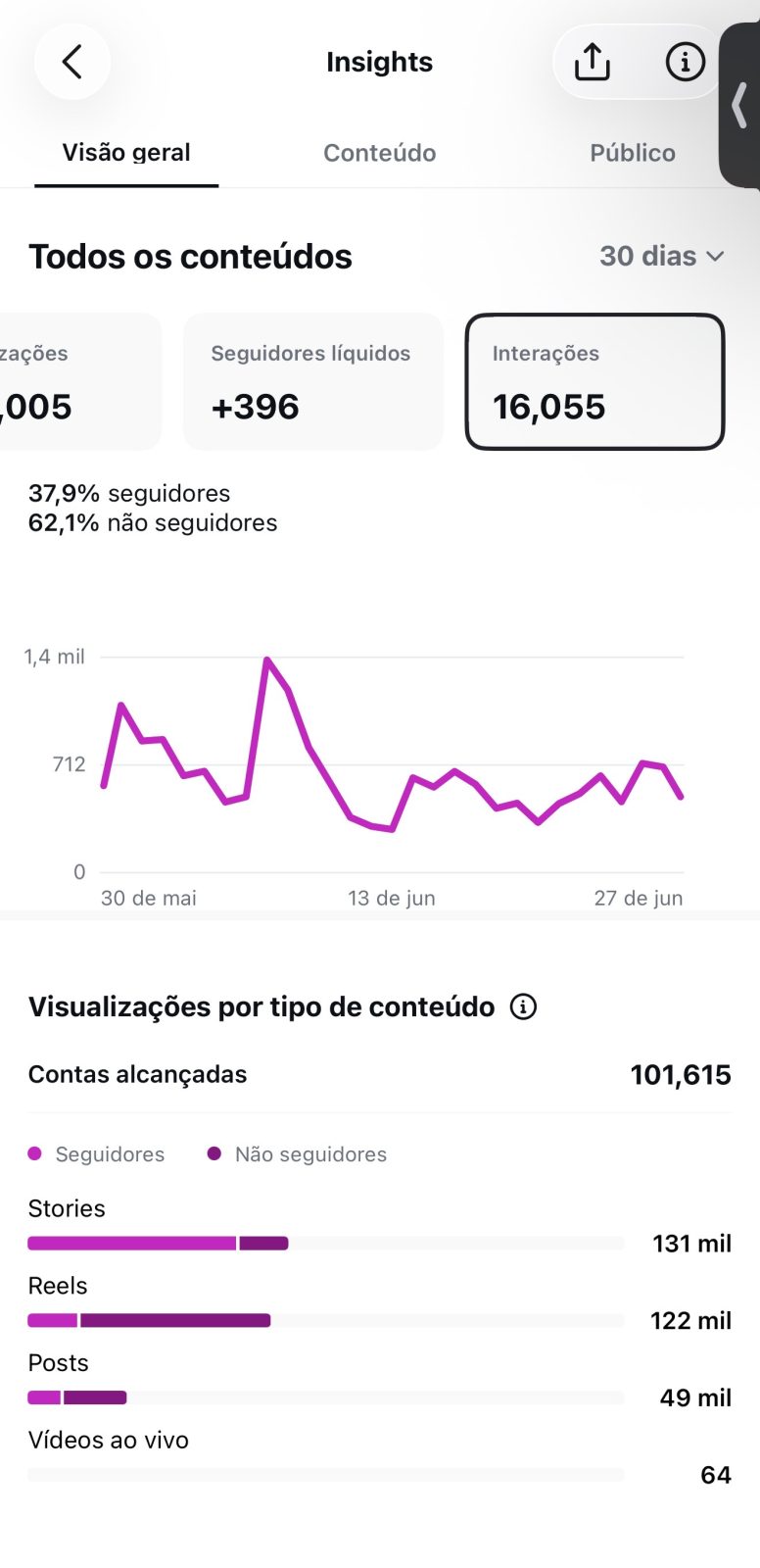Open the 30 dias period dropdown
This screenshot has width=760, height=1568.
click(x=662, y=256)
